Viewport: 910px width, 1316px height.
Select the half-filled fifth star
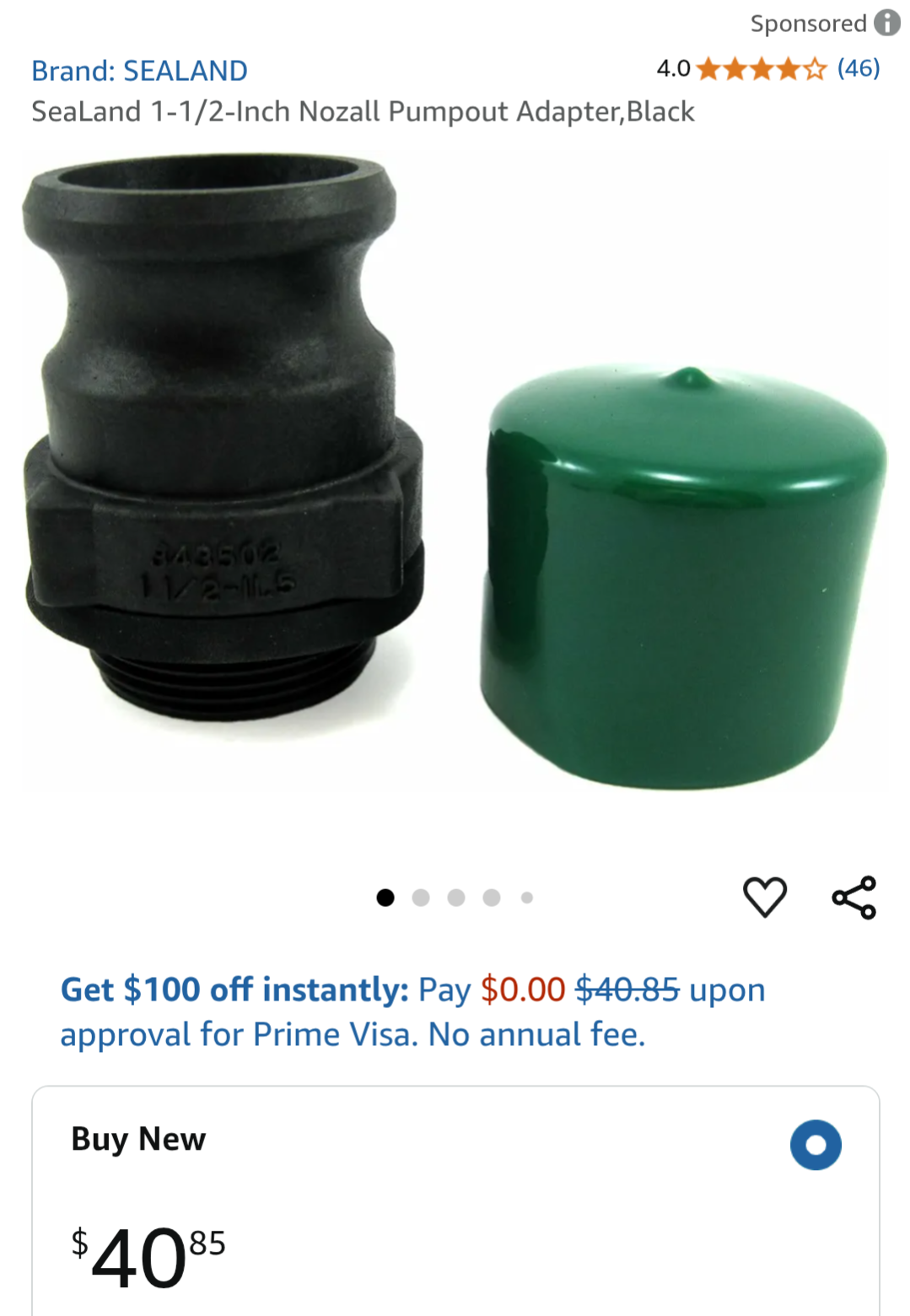[x=815, y=70]
